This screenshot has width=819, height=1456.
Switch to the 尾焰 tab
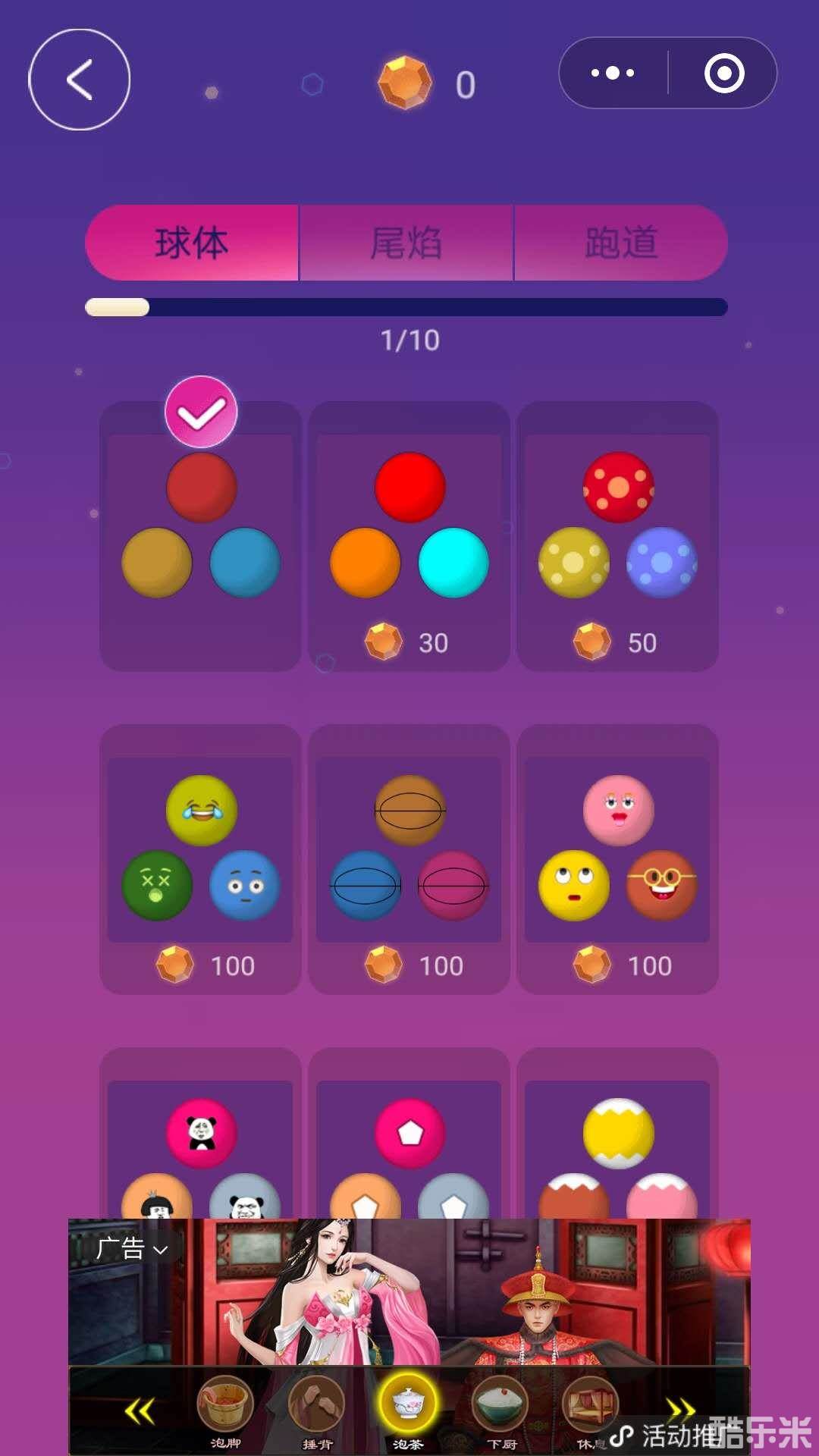pyautogui.click(x=406, y=243)
